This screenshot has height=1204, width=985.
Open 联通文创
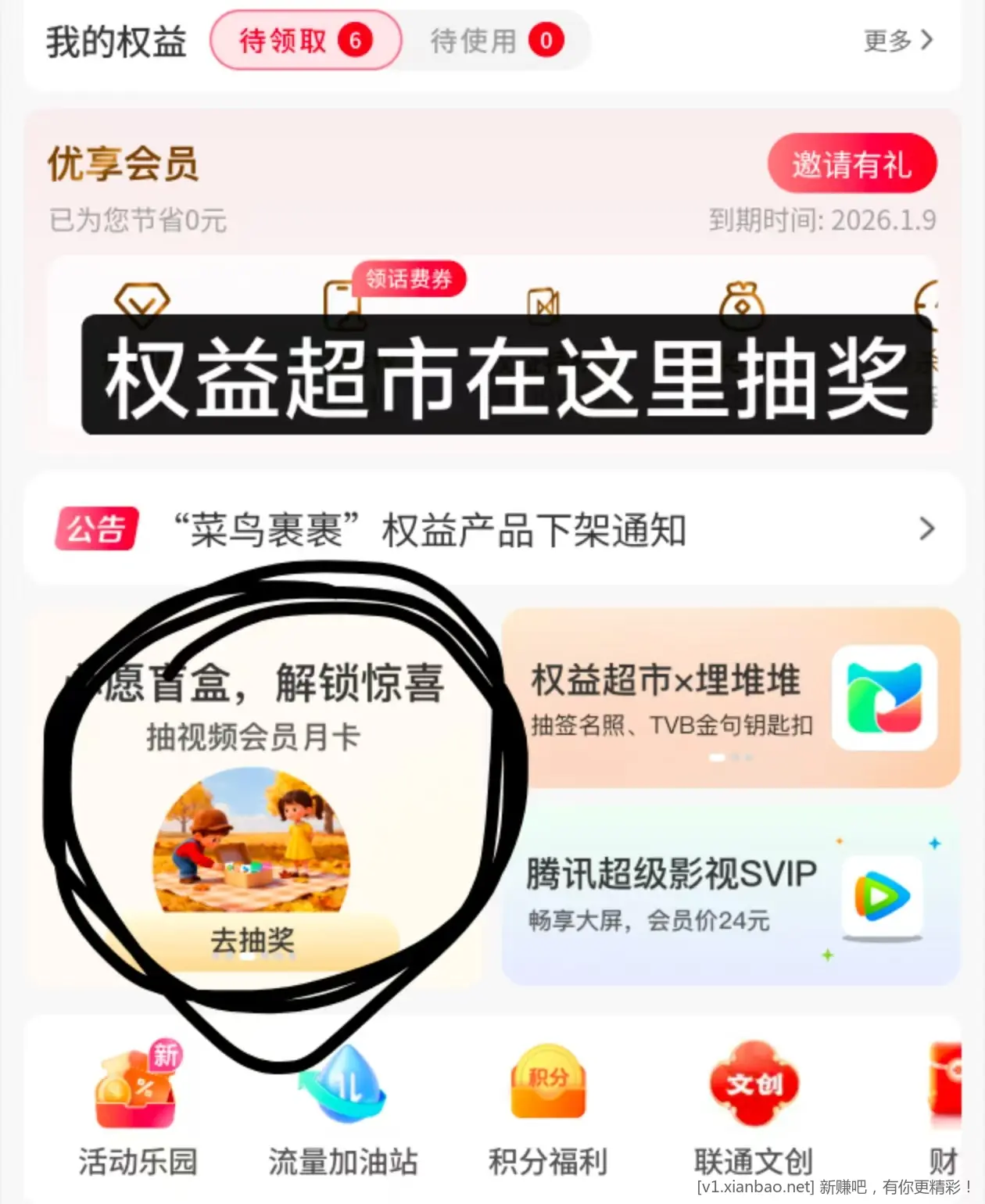pos(753,1110)
